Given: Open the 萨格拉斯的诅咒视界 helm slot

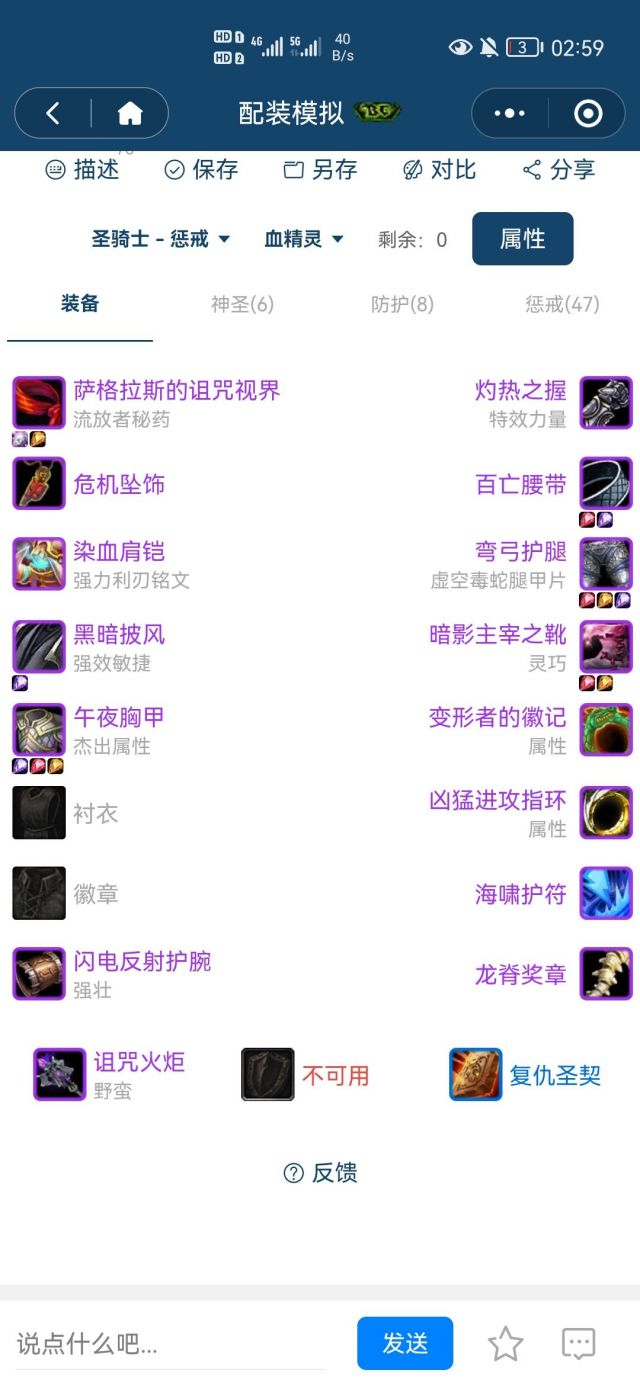Looking at the screenshot, I should (x=176, y=391).
